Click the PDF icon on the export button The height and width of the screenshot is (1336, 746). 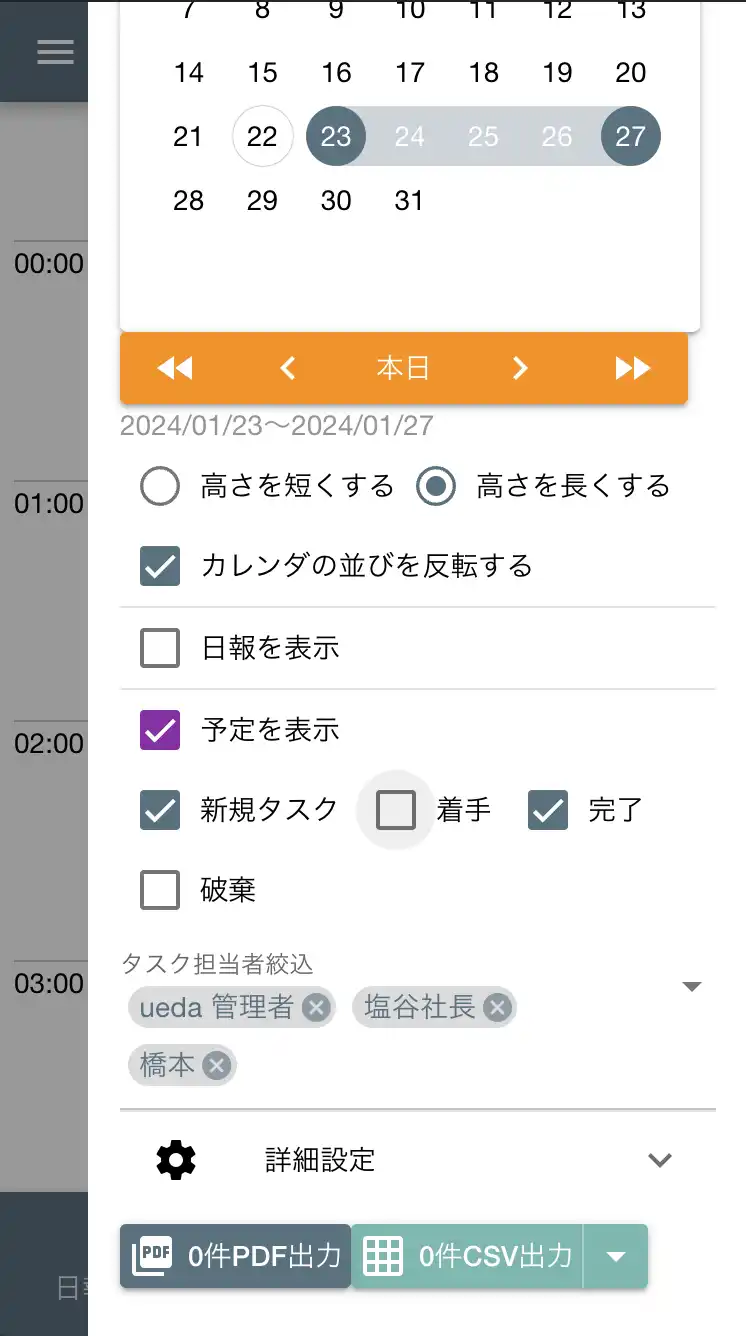[x=152, y=1256]
